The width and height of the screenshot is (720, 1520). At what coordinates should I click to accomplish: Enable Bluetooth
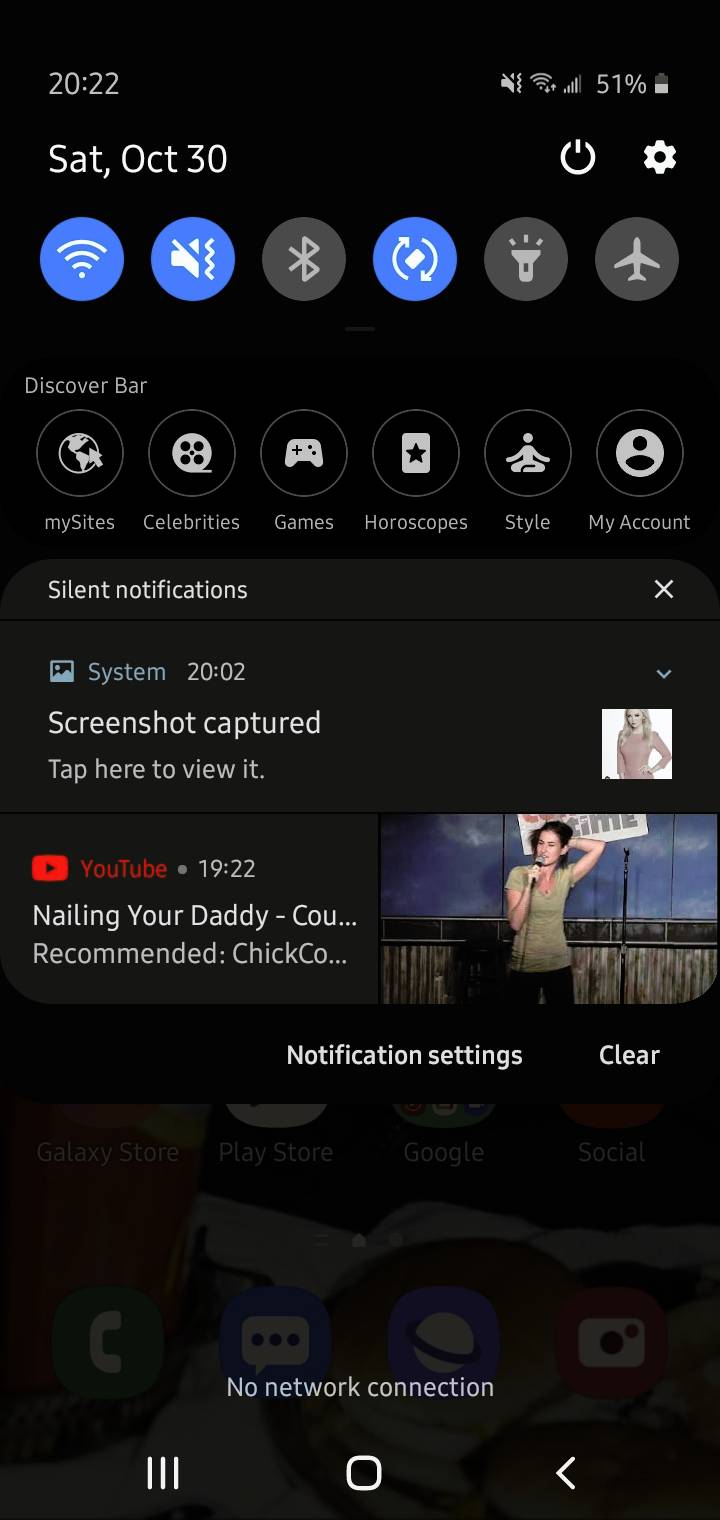[x=304, y=260]
